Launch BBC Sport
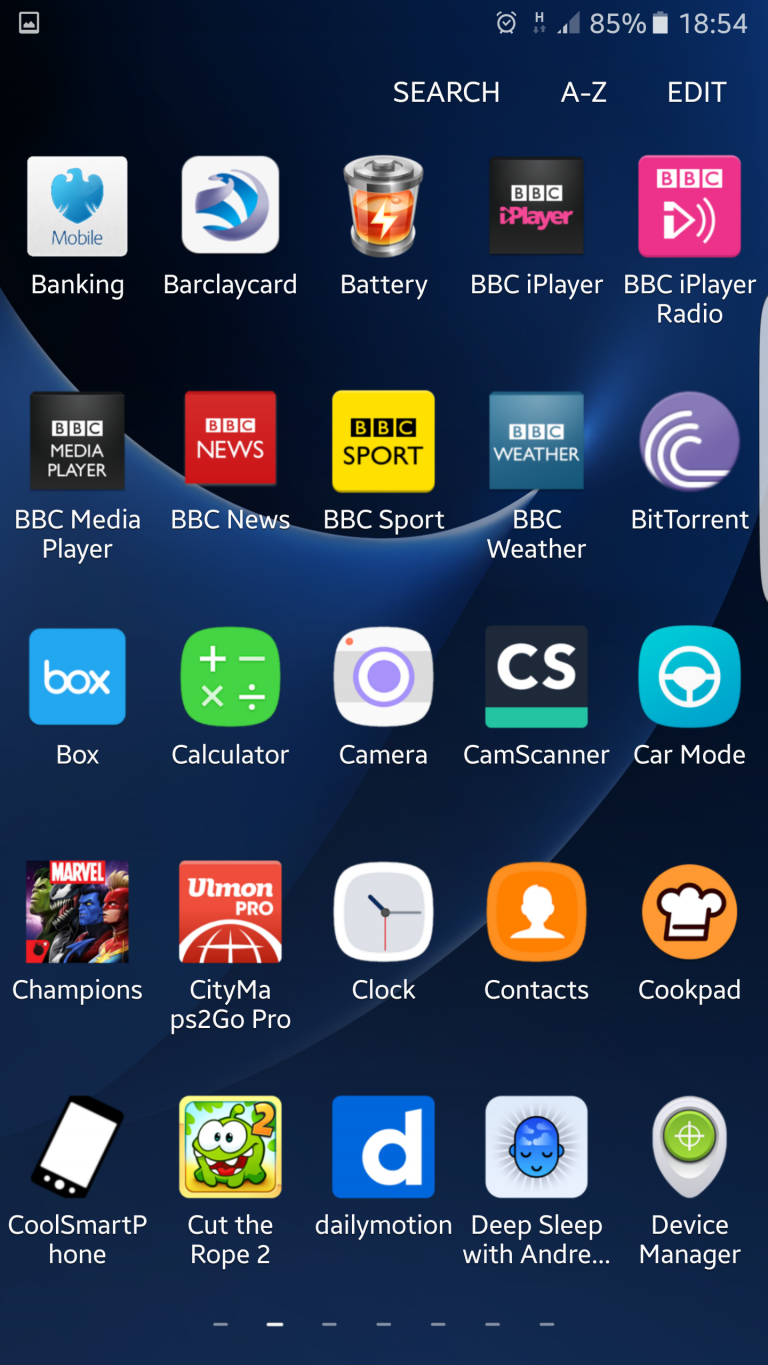Image resolution: width=768 pixels, height=1365 pixels. [x=383, y=441]
